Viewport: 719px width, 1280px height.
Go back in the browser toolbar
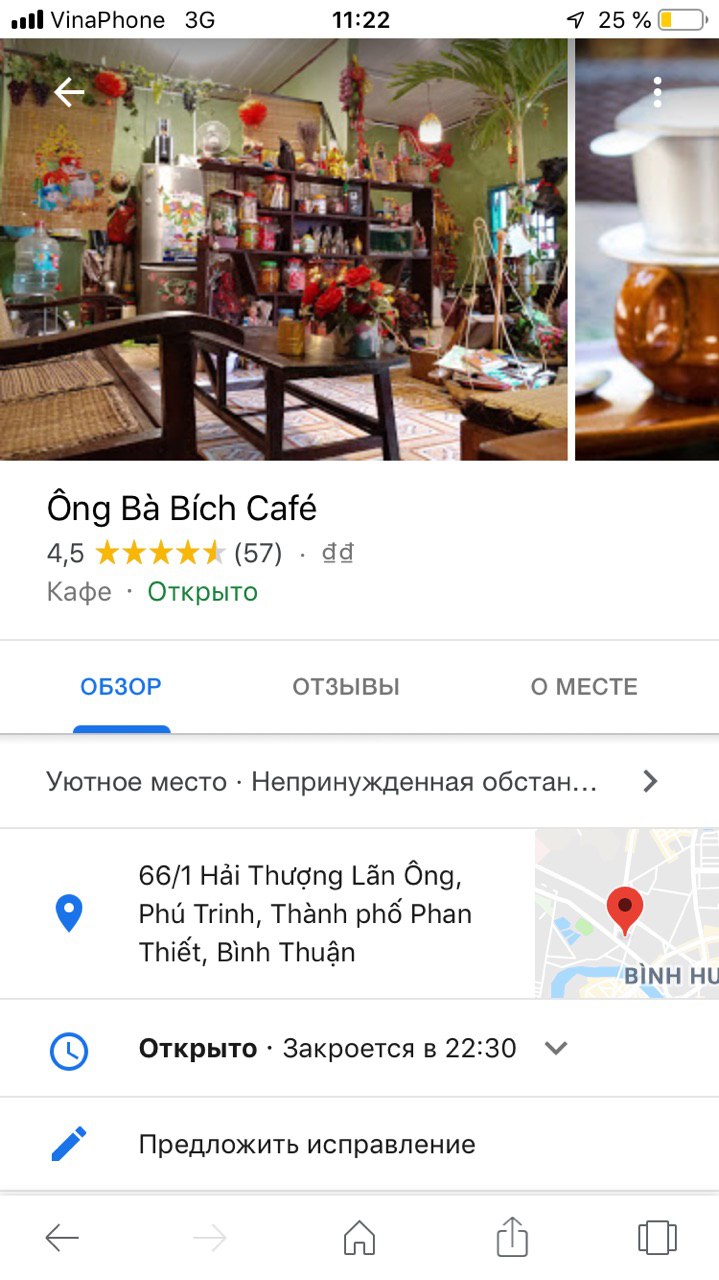coord(62,1238)
